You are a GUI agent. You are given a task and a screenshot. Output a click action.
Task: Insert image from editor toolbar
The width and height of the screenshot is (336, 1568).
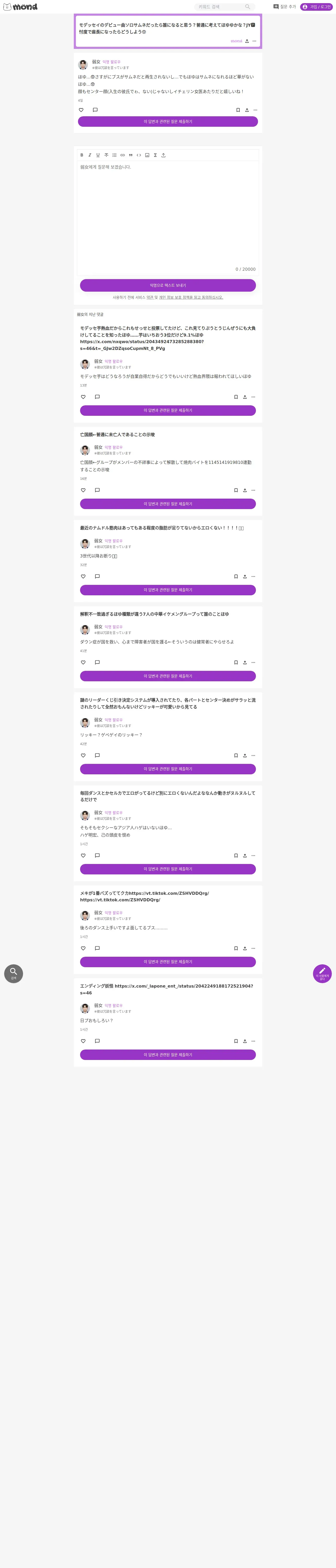[x=147, y=155]
